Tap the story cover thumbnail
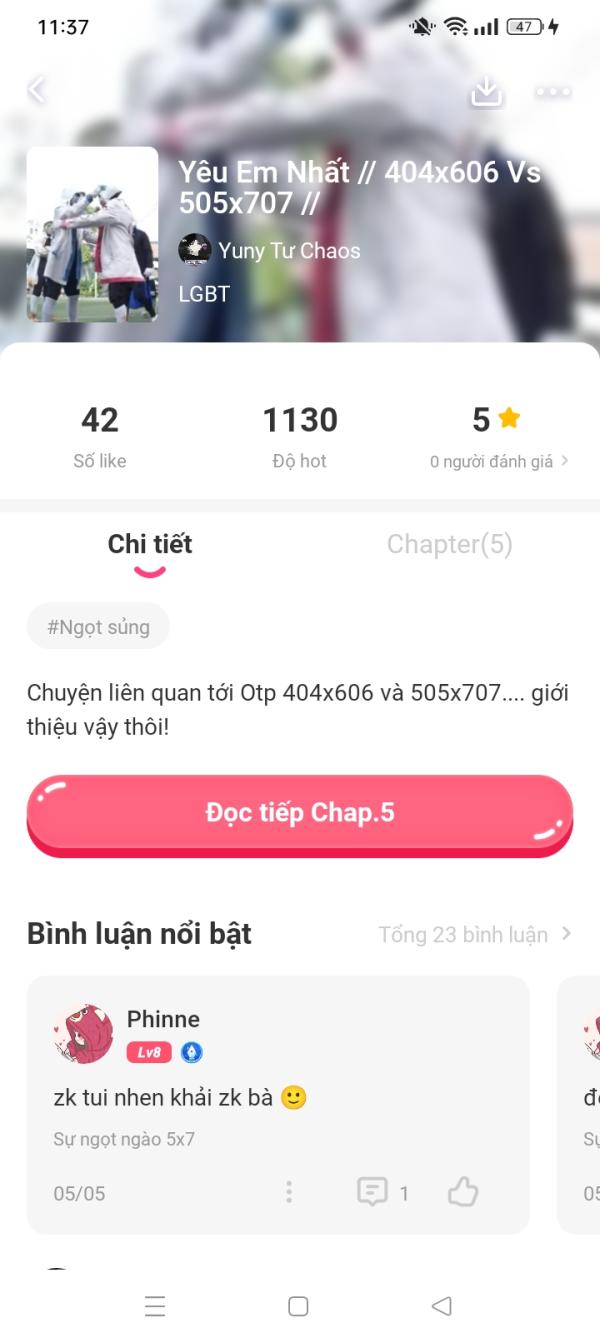 [92, 235]
